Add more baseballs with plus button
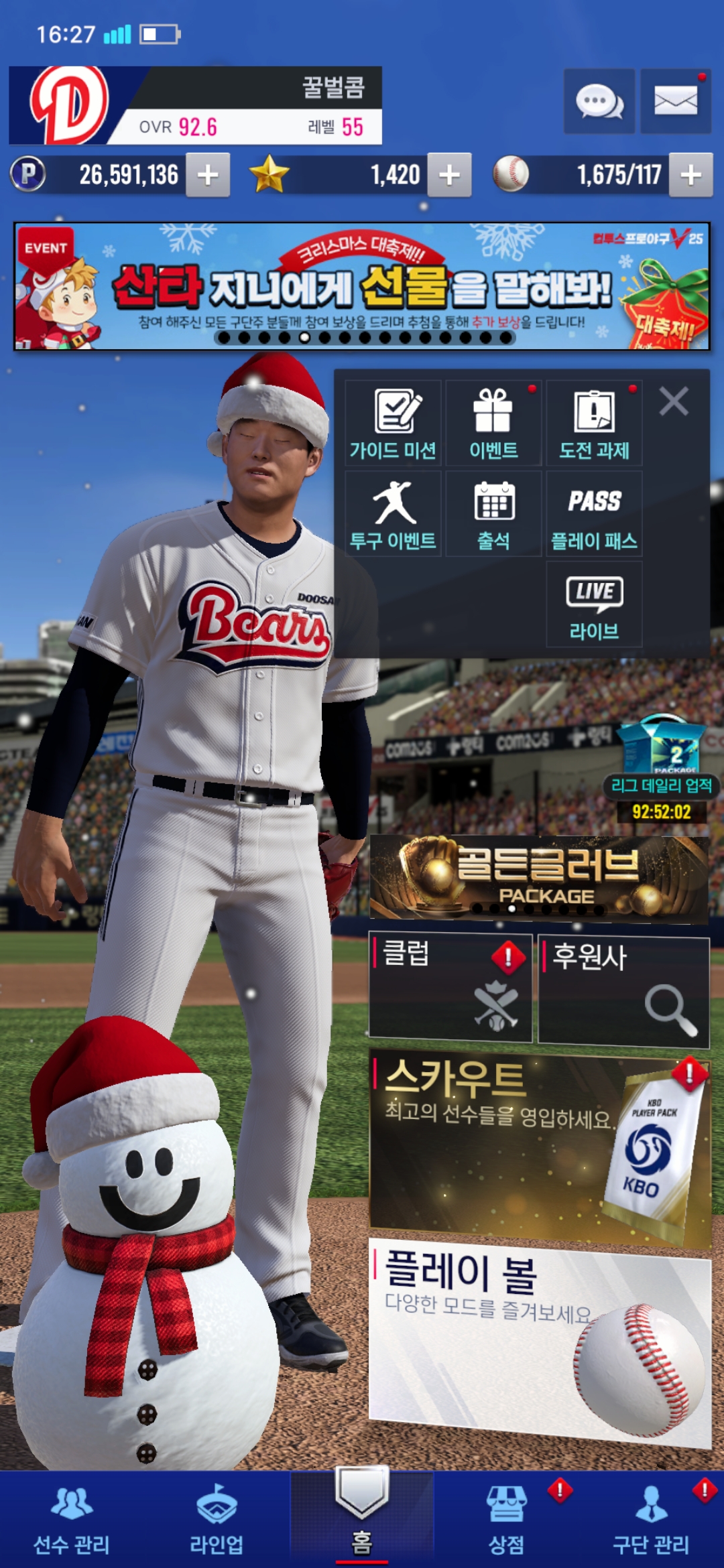Viewport: 724px width, 1568px height. [x=690, y=176]
